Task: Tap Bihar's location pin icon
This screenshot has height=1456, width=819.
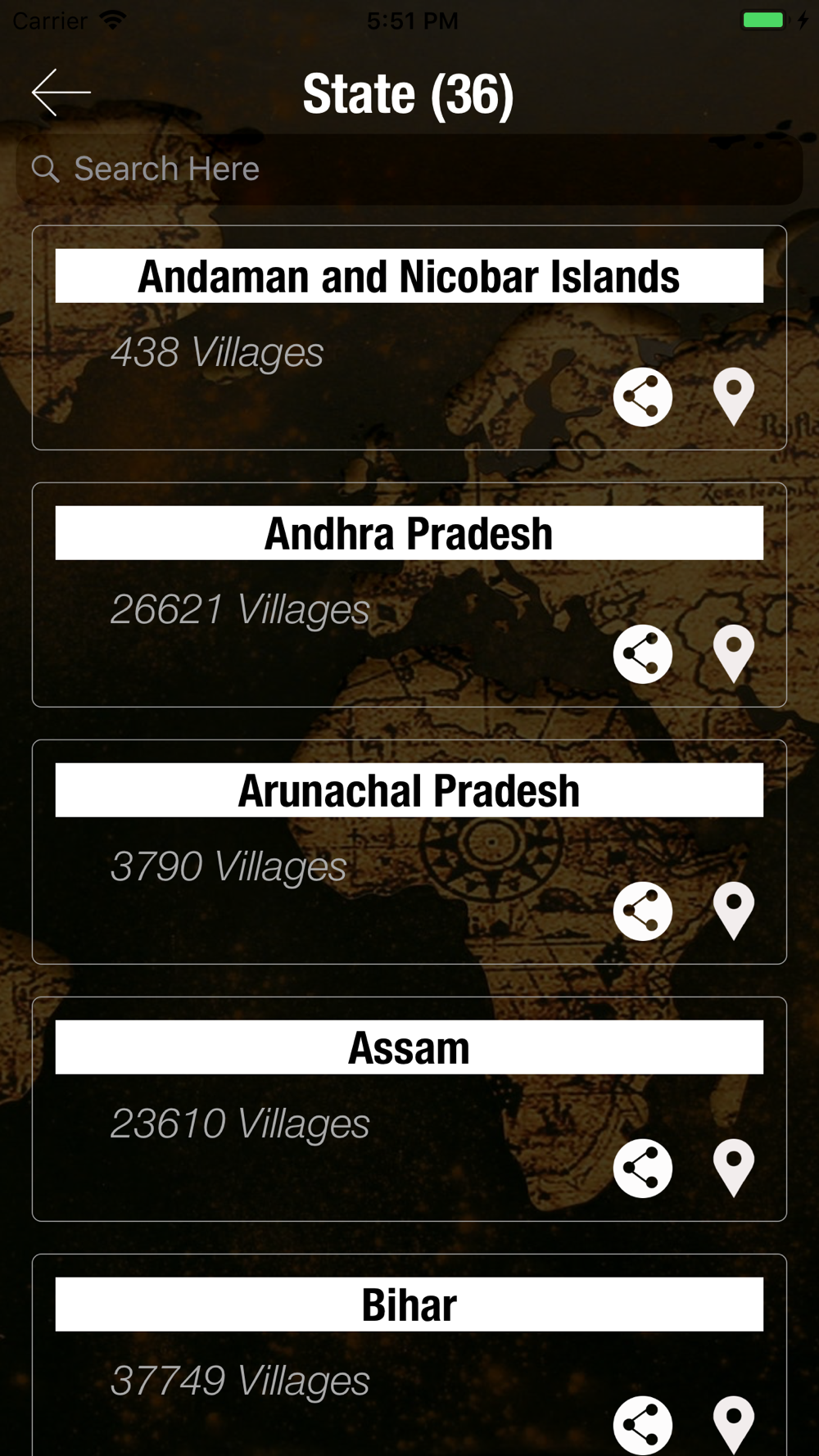Action: [734, 1426]
